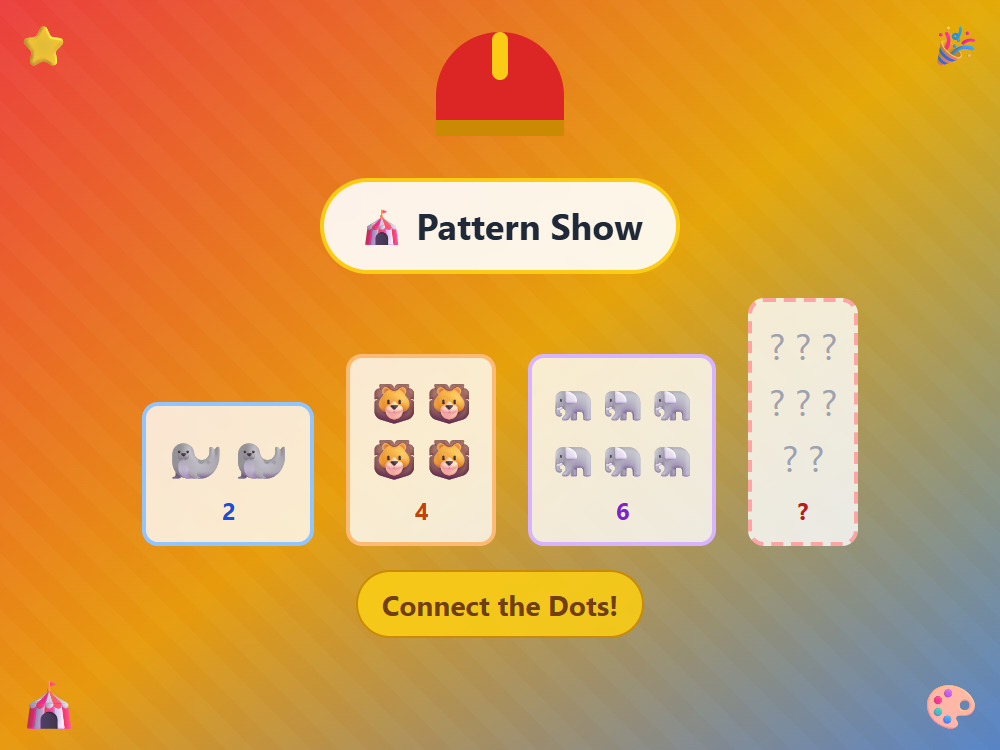This screenshot has width=1000, height=750.
Task: Open the paint palette icon
Action: (x=950, y=706)
